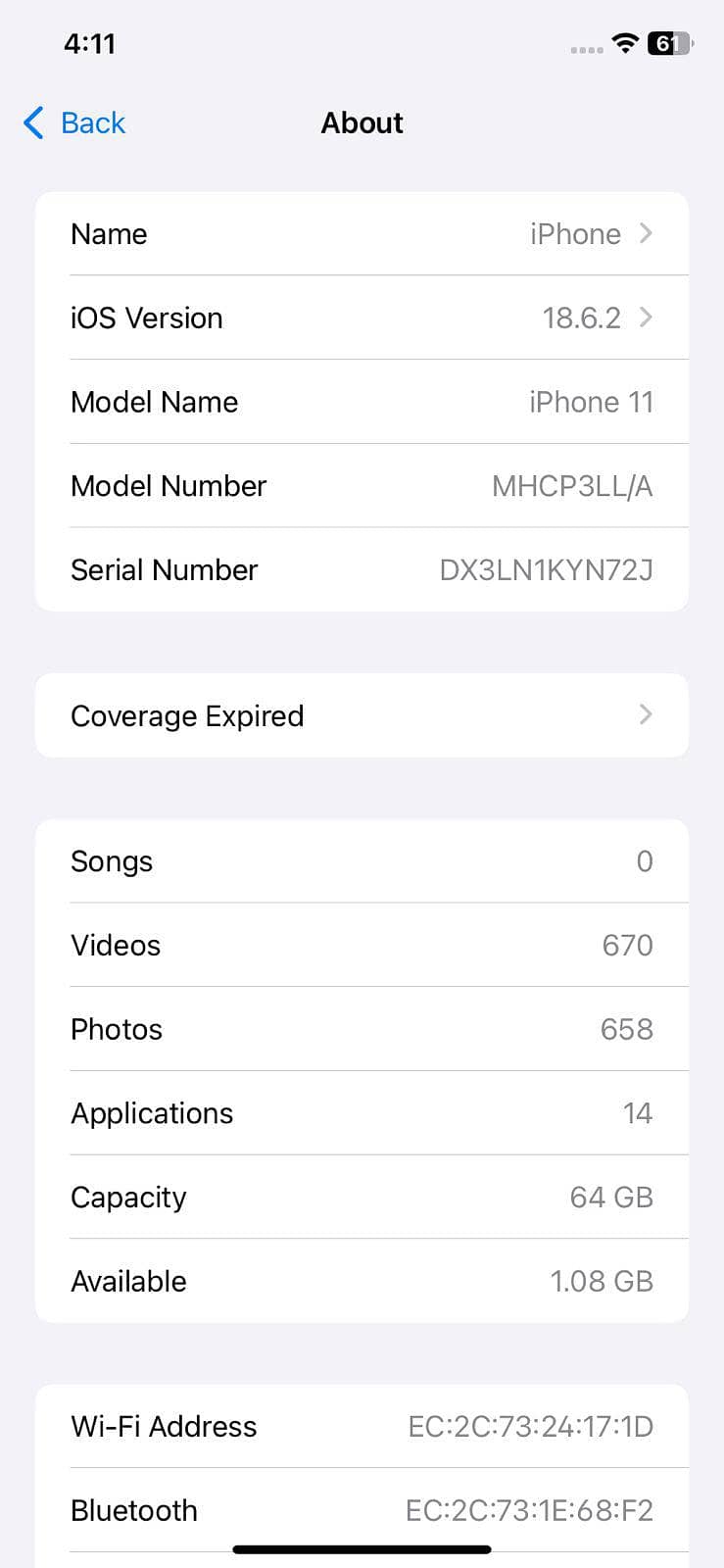Tap the About title at top

pyautogui.click(x=362, y=122)
